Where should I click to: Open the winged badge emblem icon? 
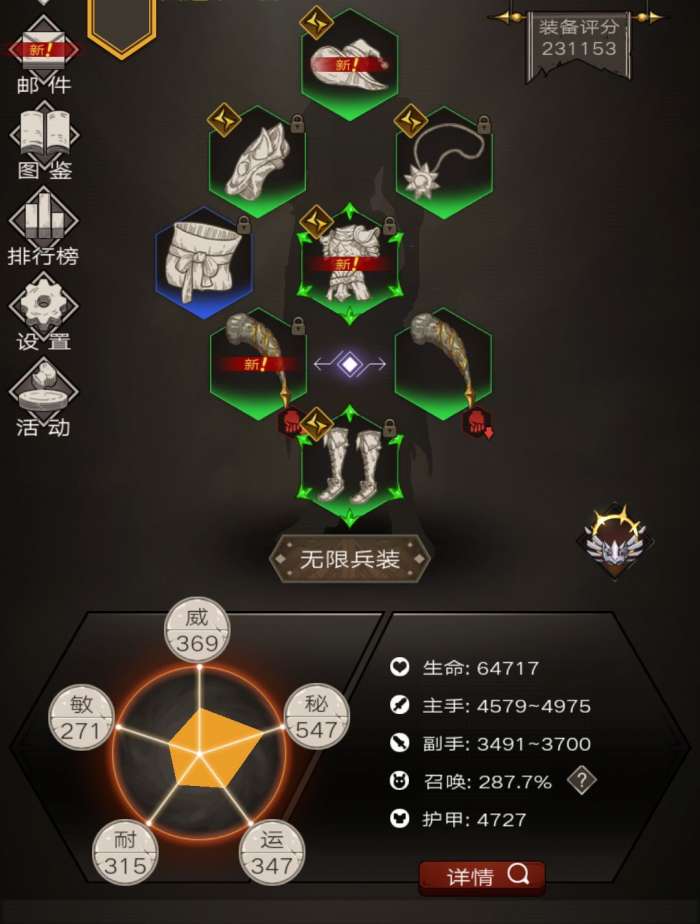pyautogui.click(x=614, y=541)
